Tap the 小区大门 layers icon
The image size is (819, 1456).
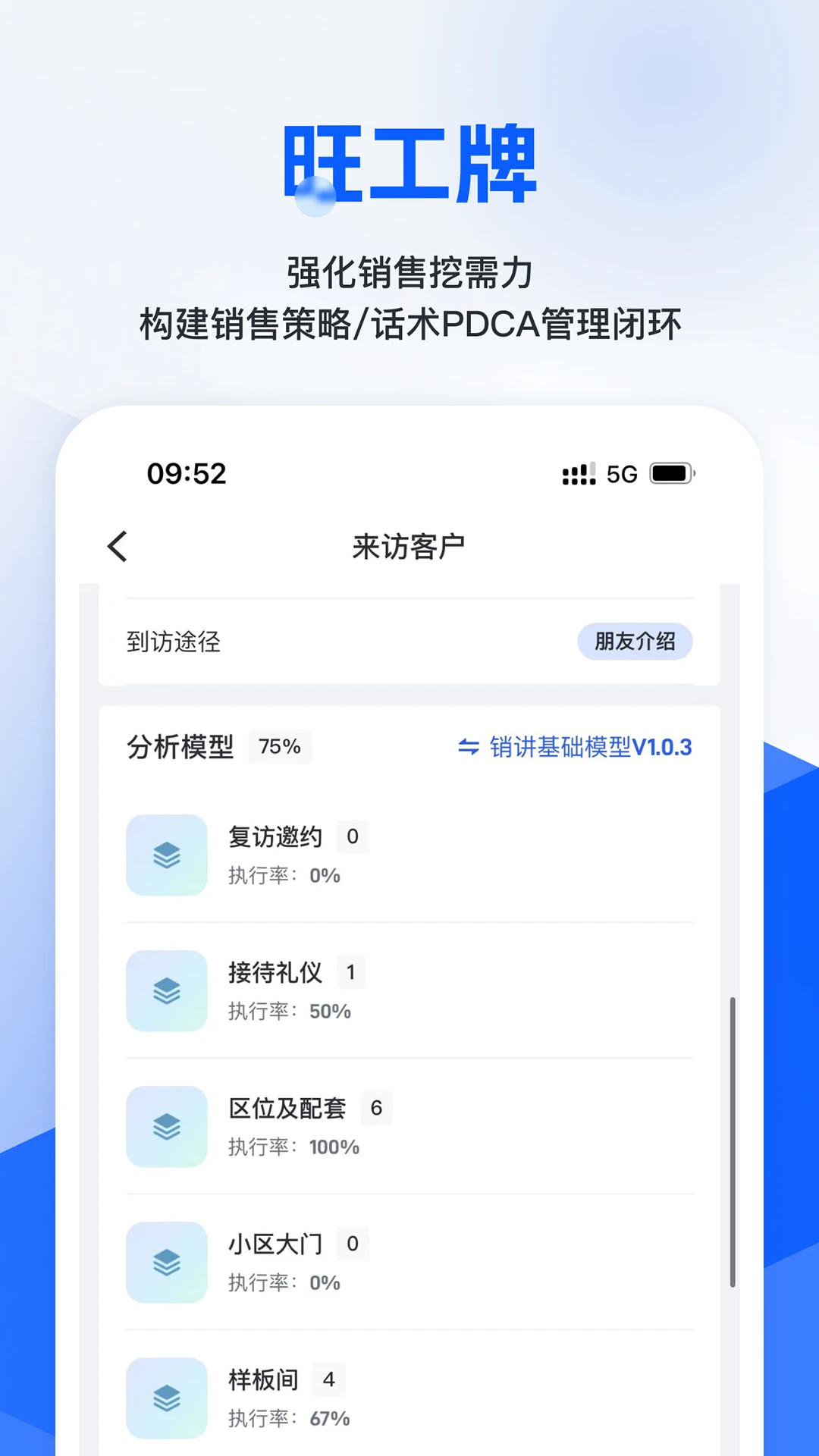[166, 1263]
